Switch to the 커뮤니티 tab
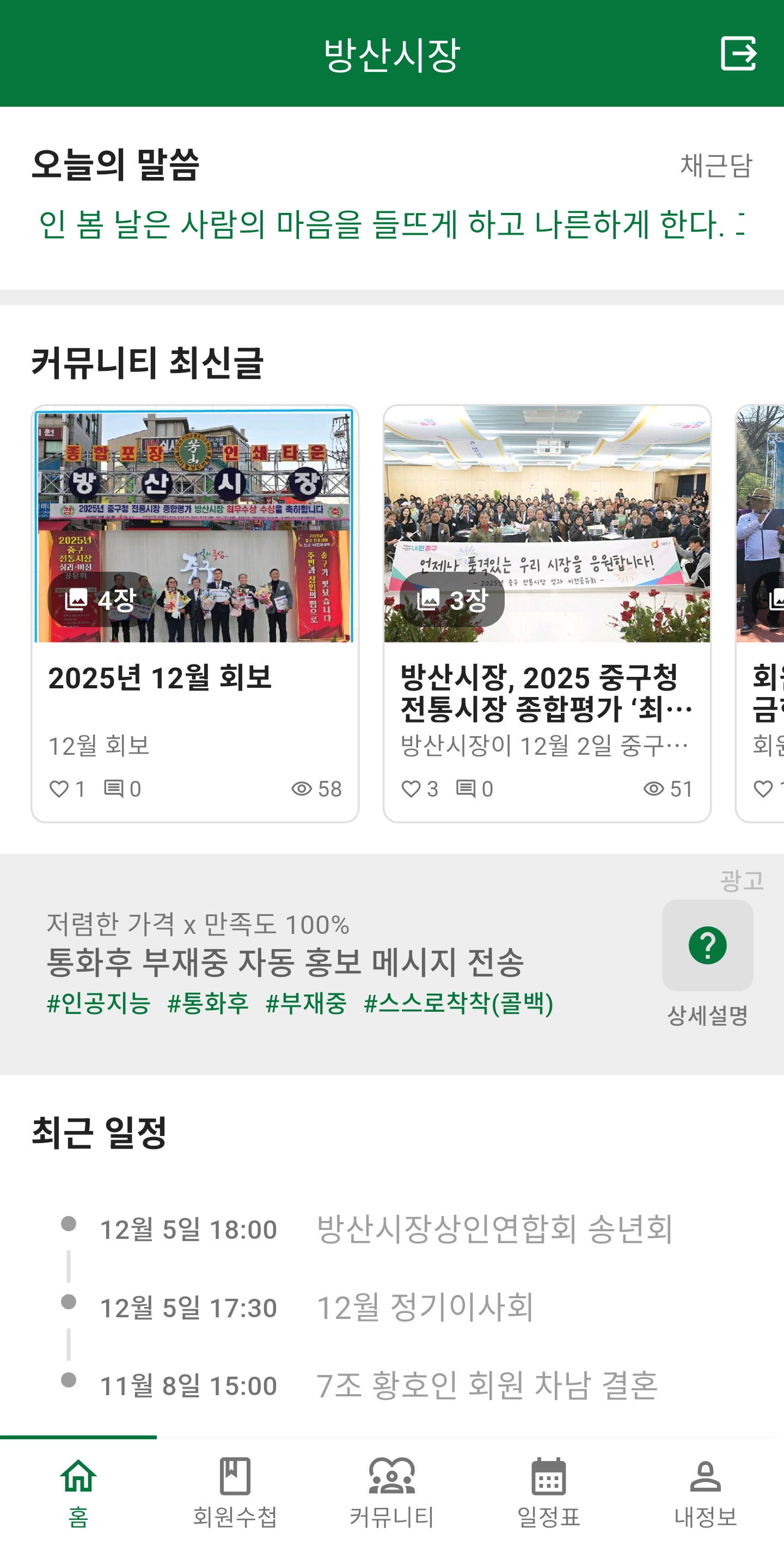 pos(391,1492)
